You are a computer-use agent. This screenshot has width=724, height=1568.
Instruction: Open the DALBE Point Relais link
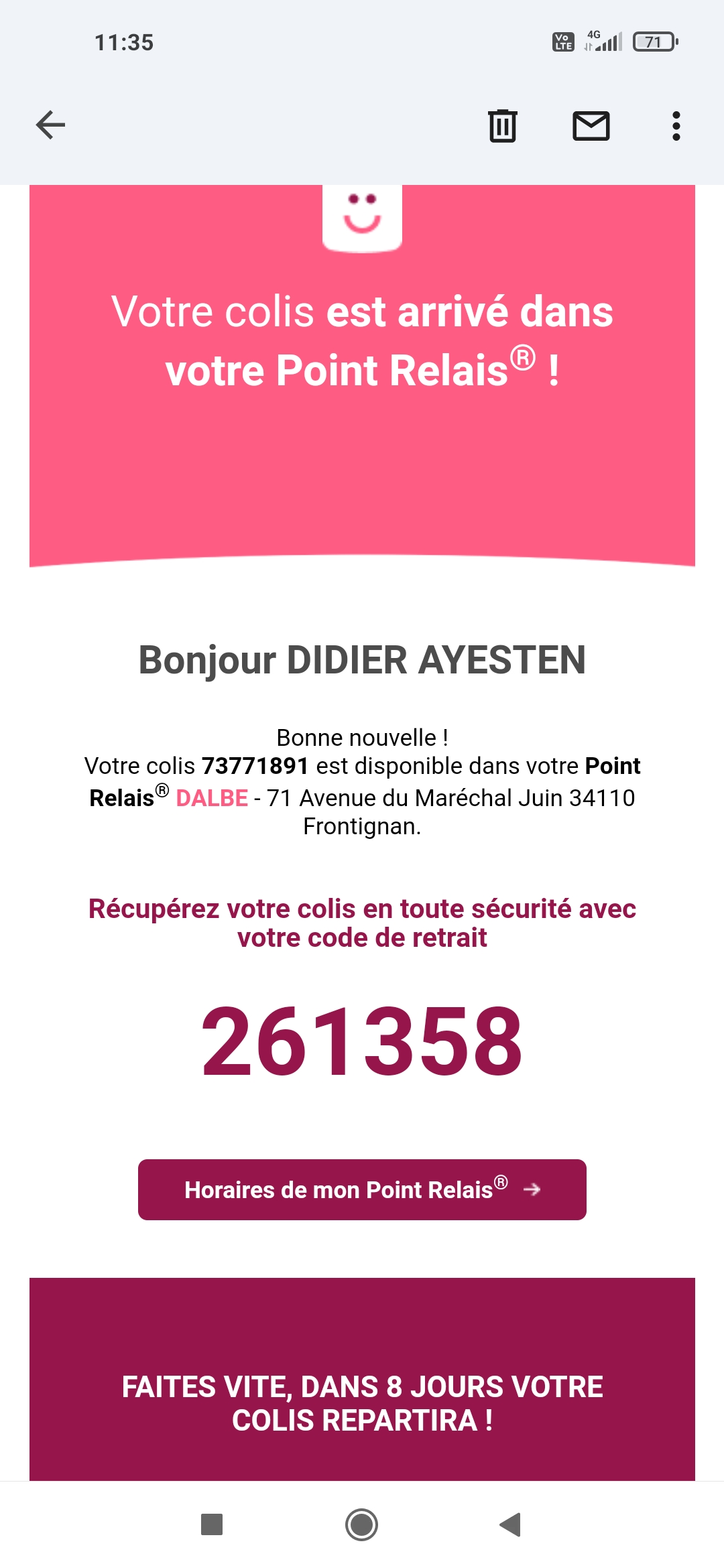[212, 798]
